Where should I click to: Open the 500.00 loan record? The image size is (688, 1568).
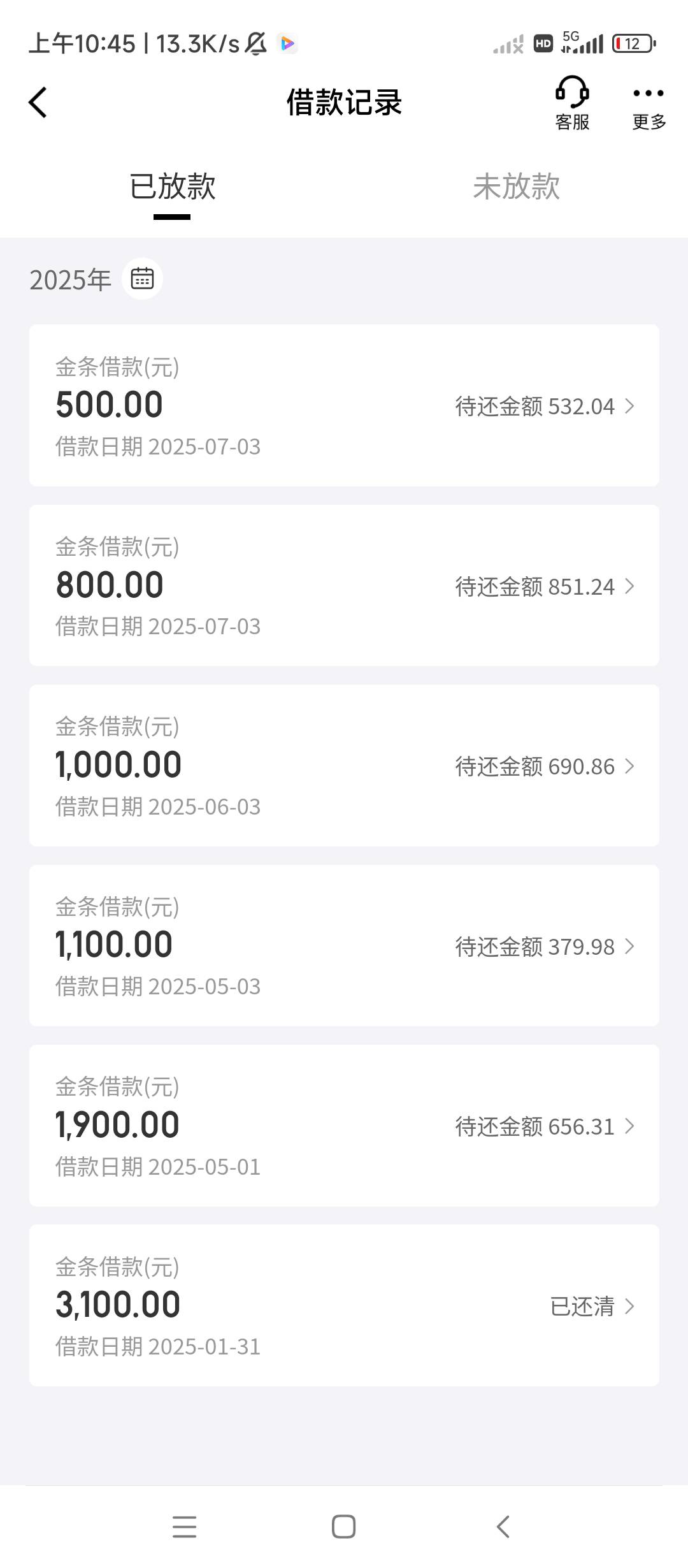click(x=344, y=405)
